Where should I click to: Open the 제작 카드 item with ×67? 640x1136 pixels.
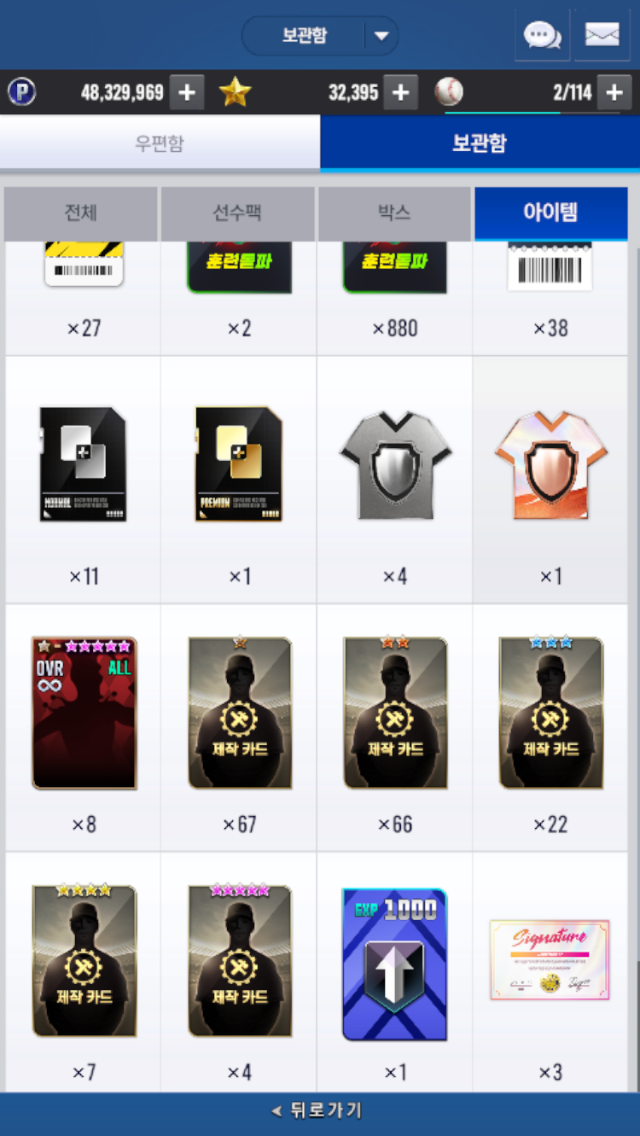240,712
